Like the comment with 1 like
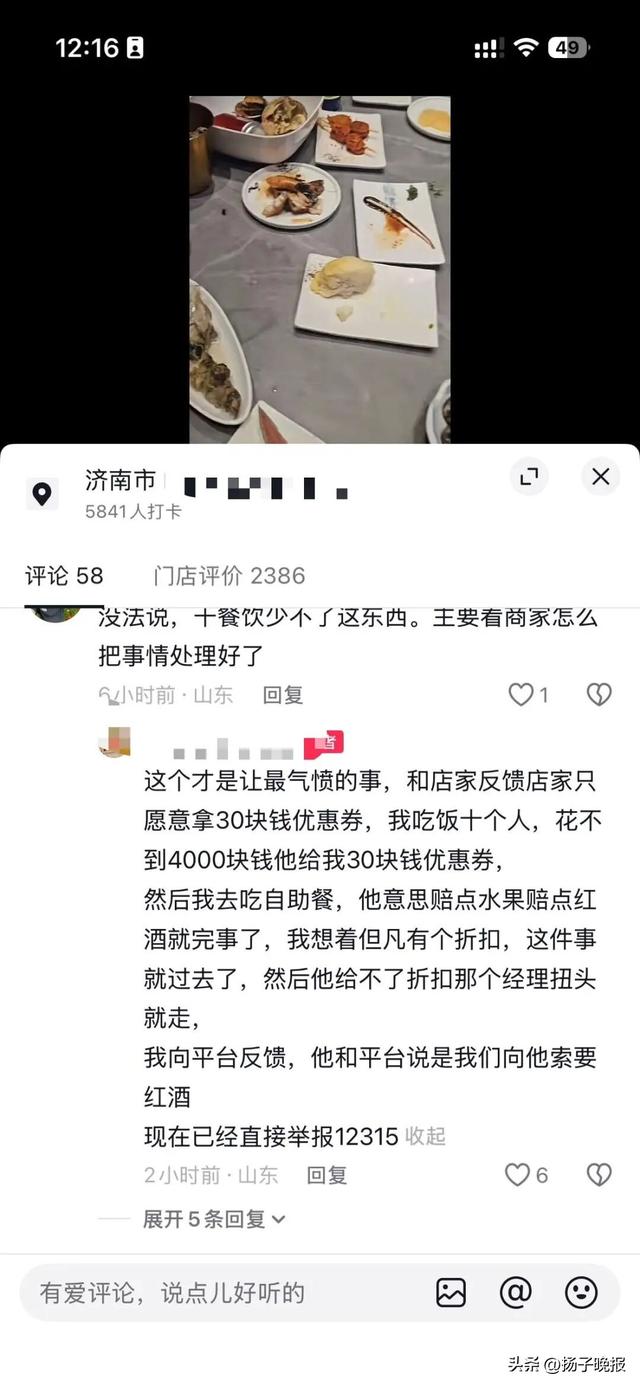 tap(521, 695)
